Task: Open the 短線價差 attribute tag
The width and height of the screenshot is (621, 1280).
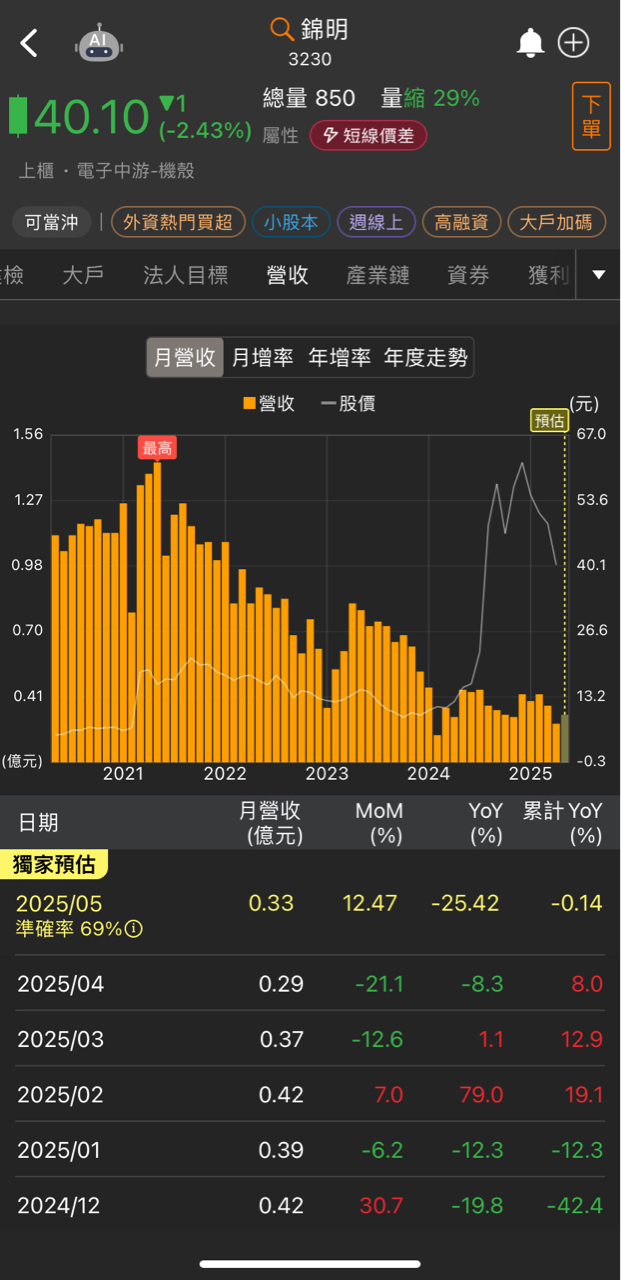Action: (x=368, y=136)
